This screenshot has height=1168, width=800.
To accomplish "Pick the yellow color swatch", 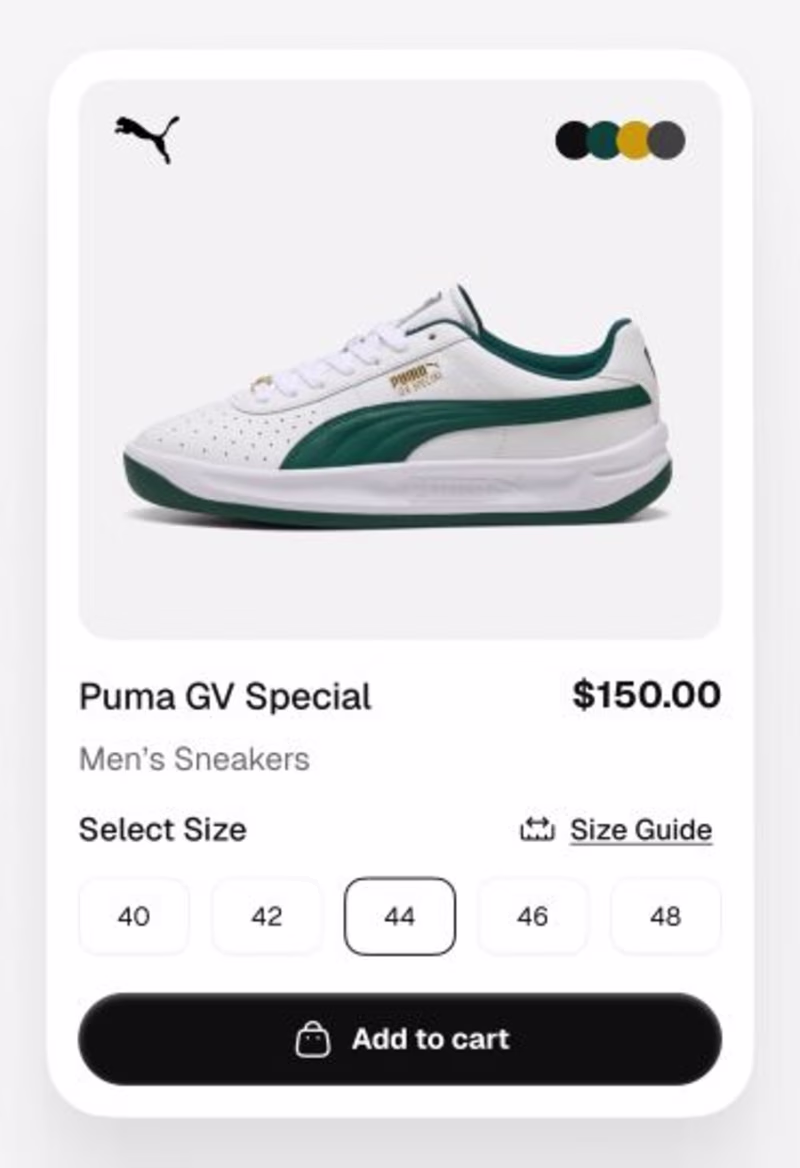I will click(634, 141).
